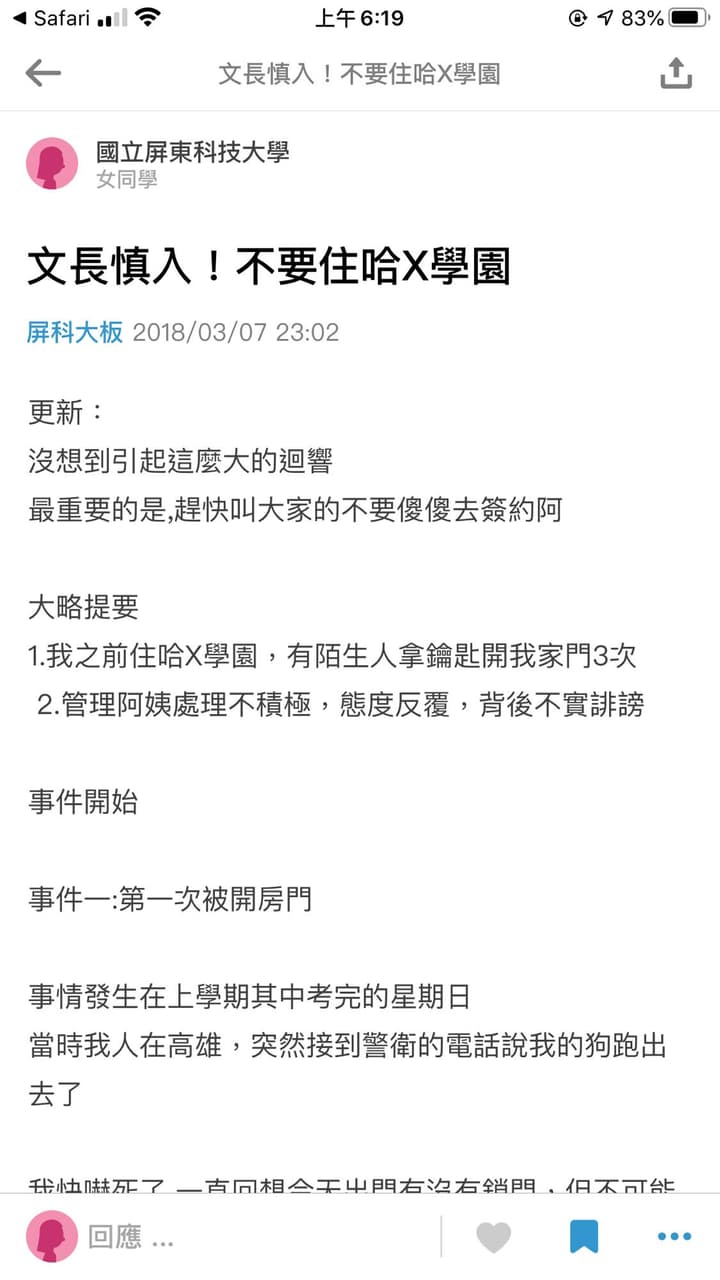
Task: Share this post
Action: coord(676,73)
